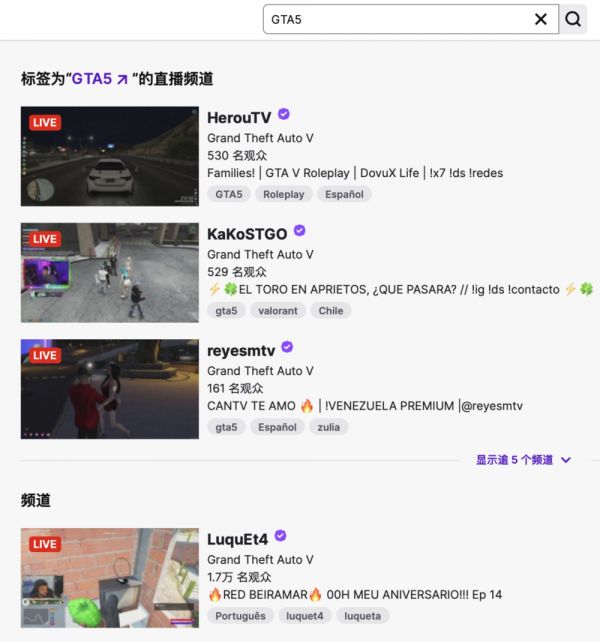The width and height of the screenshot is (600, 642).
Task: Open reyesmtv live stream thumbnail
Action: 110,388
